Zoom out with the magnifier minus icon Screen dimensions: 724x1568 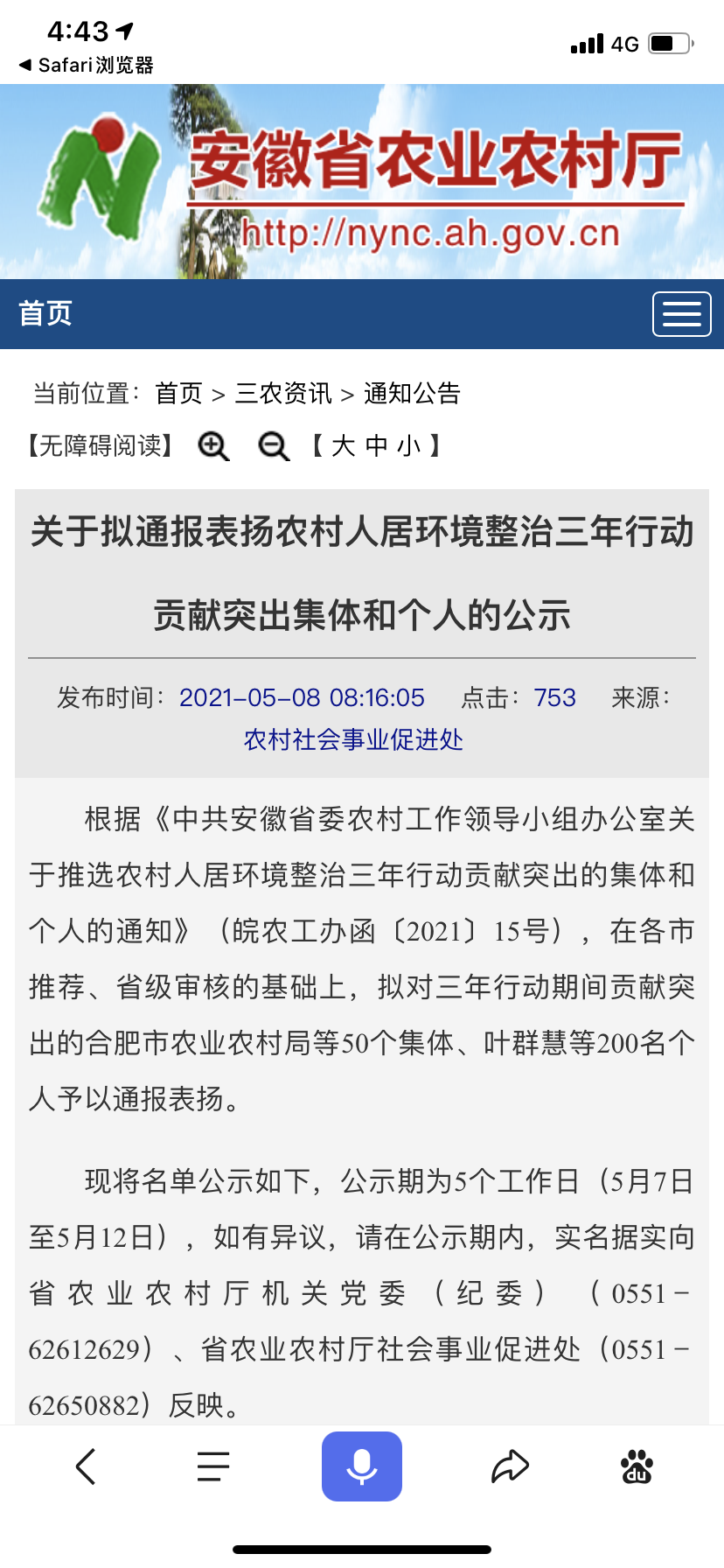274,446
